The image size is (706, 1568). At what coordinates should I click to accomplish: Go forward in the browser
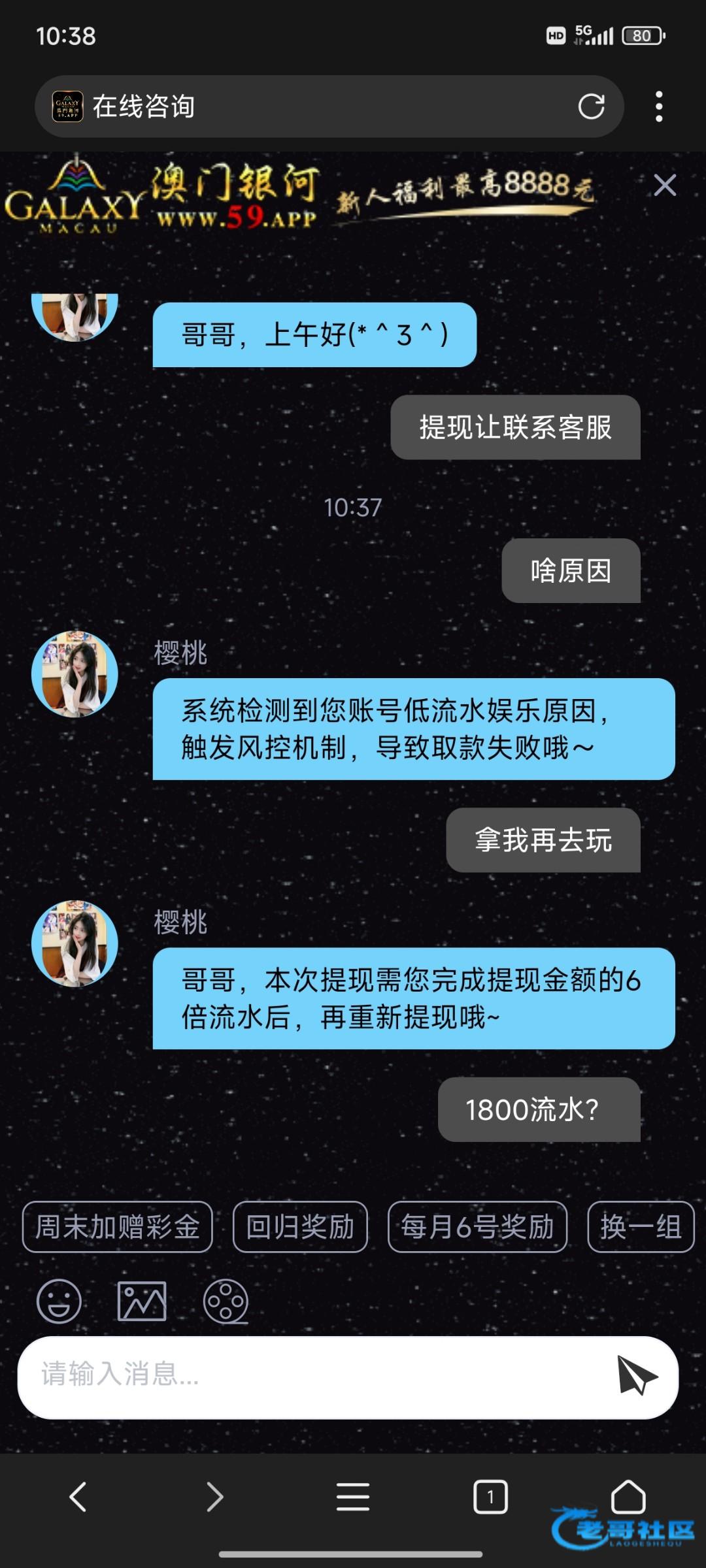[215, 1497]
